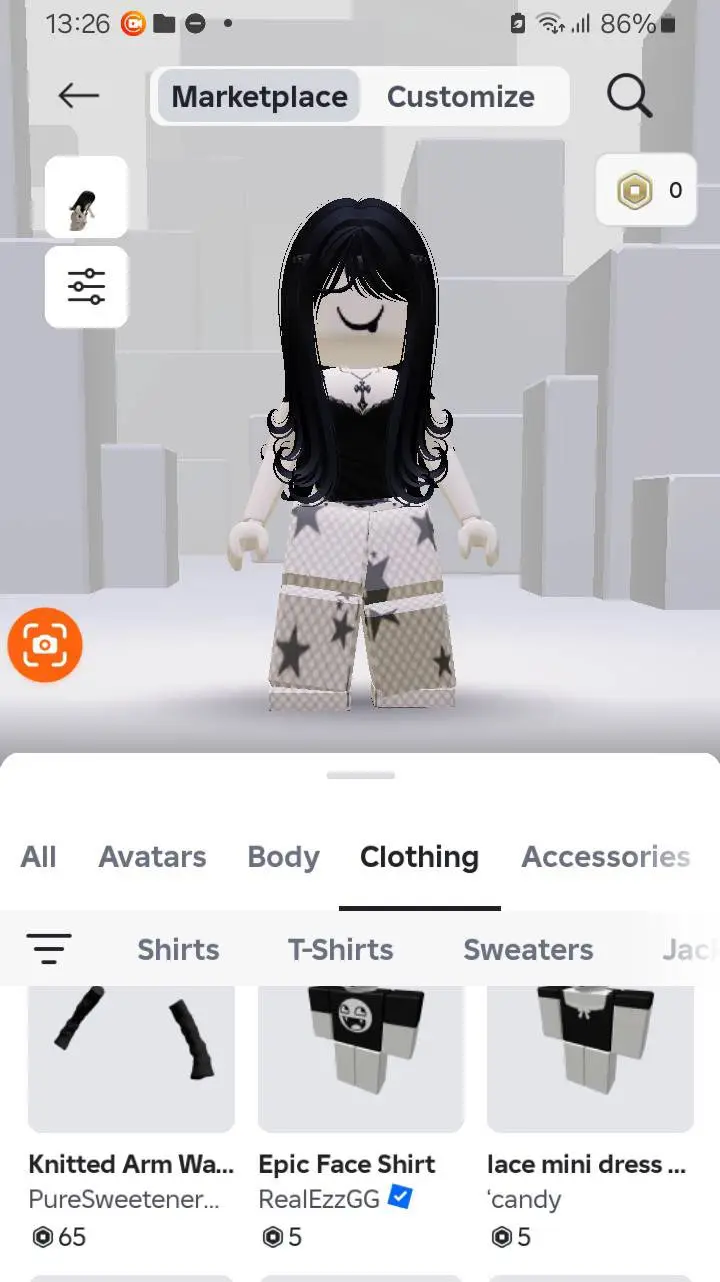The width and height of the screenshot is (720, 1282).
Task: Select the avatar headshot thumbnail icon
Action: tap(86, 197)
